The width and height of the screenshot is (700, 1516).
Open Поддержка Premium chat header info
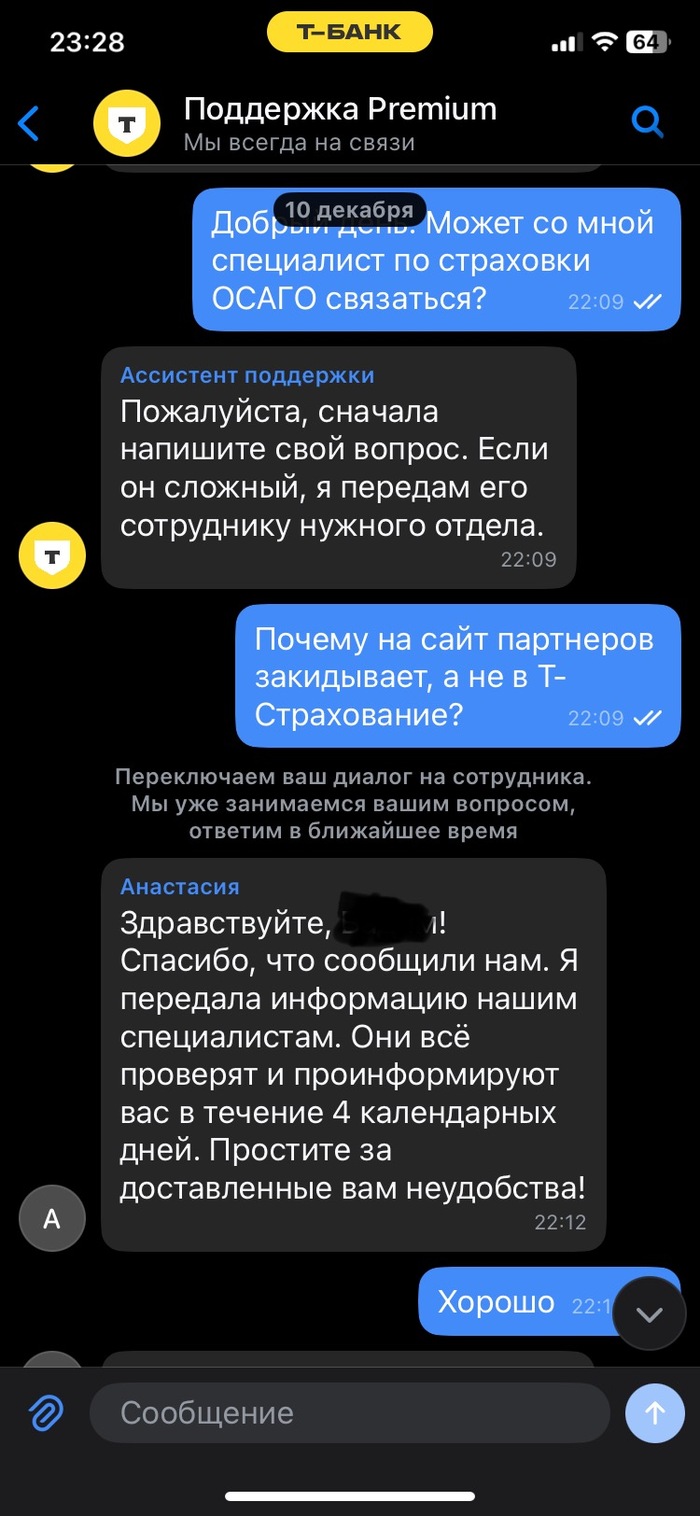tap(340, 123)
